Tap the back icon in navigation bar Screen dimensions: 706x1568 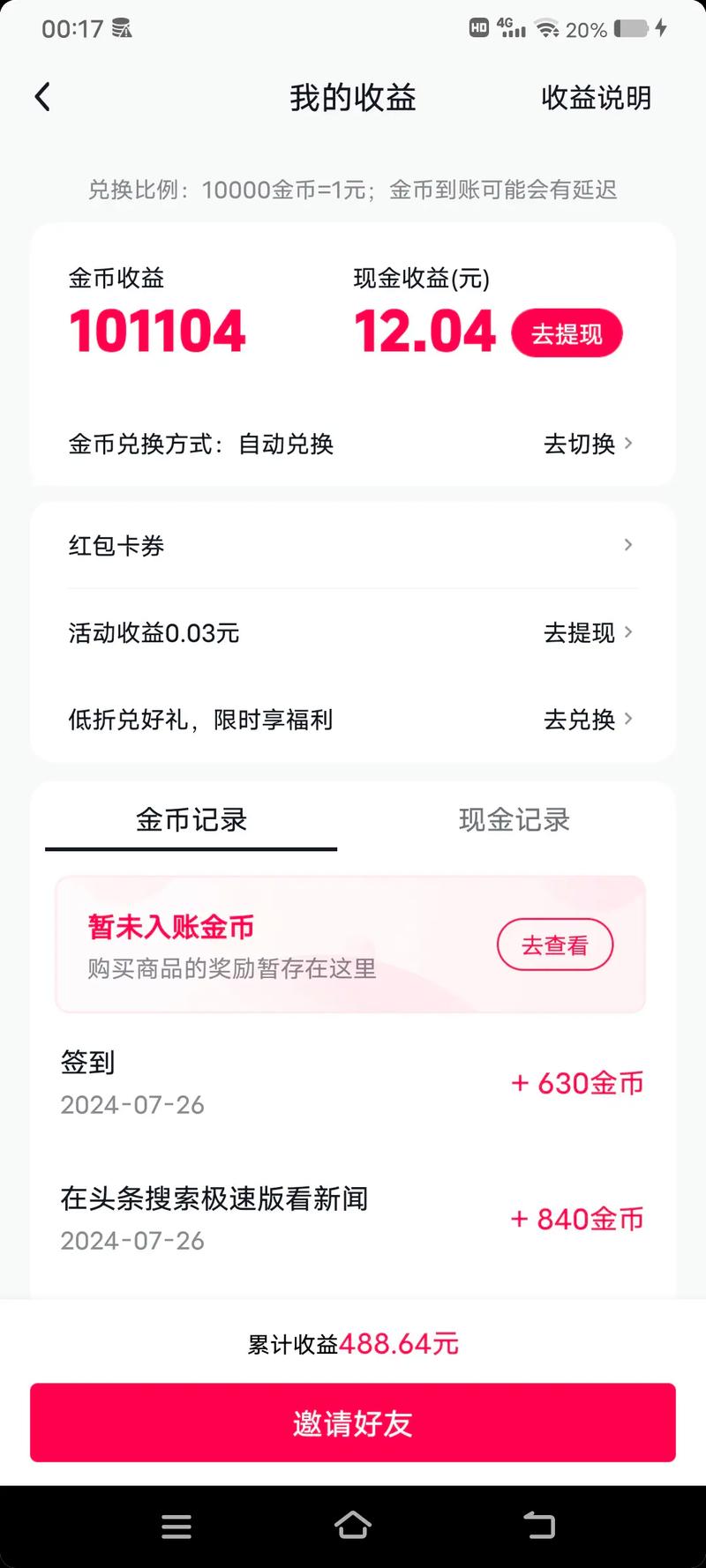coord(540,1526)
